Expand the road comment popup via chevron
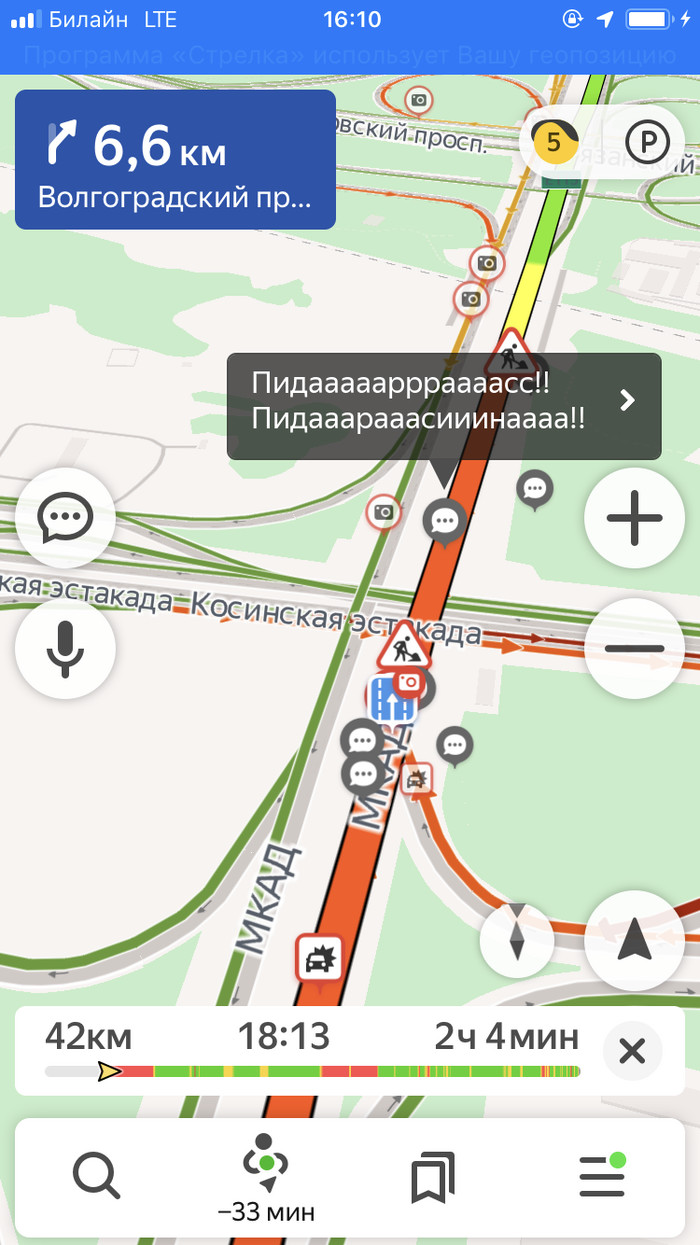 coord(627,401)
